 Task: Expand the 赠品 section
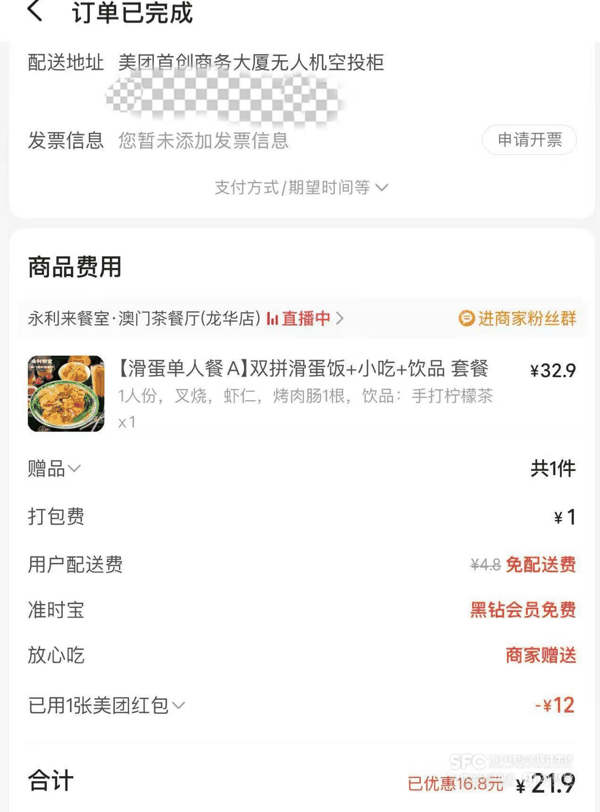[54, 469]
